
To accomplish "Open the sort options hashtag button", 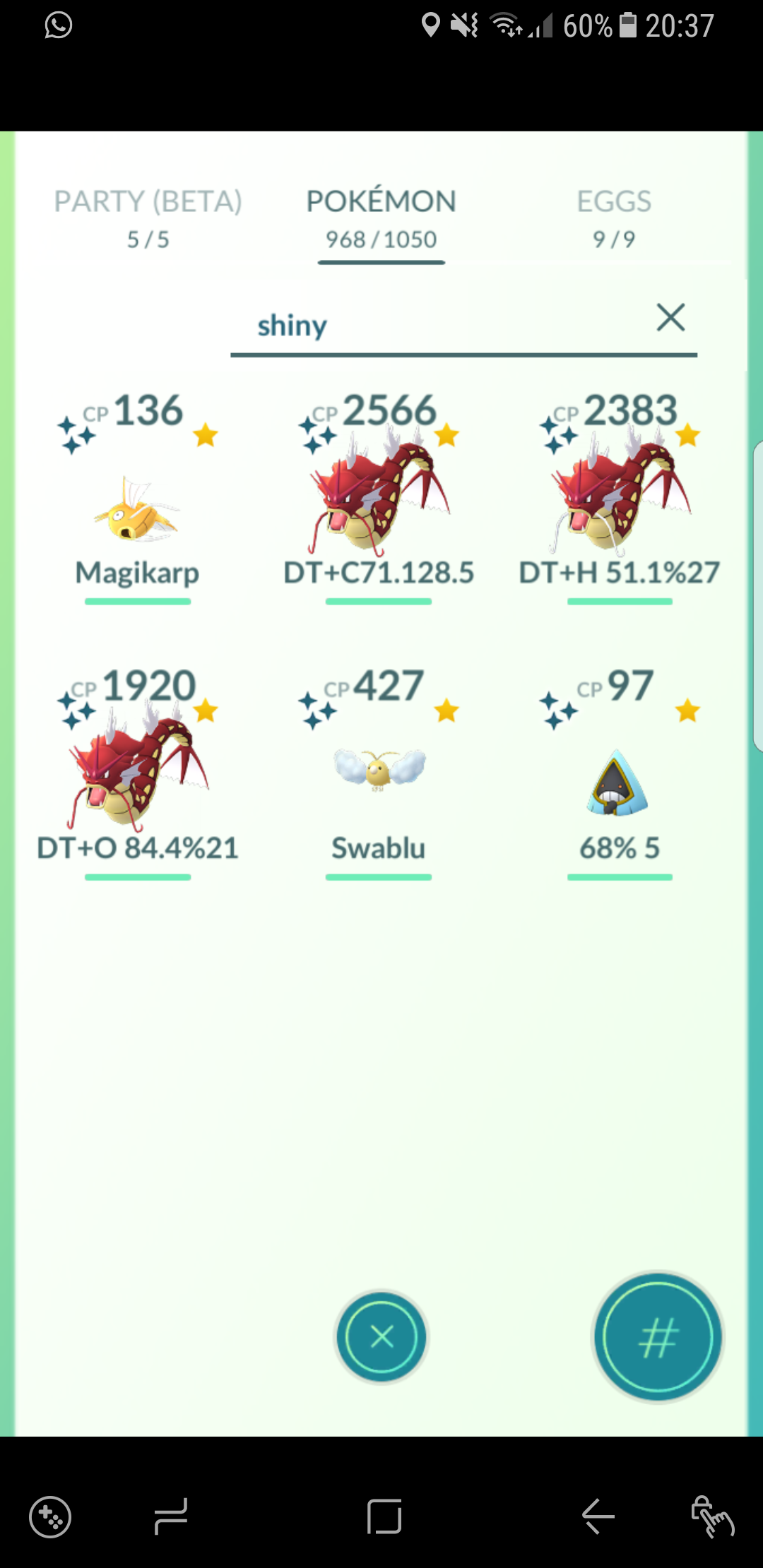I will pyautogui.click(x=658, y=1336).
